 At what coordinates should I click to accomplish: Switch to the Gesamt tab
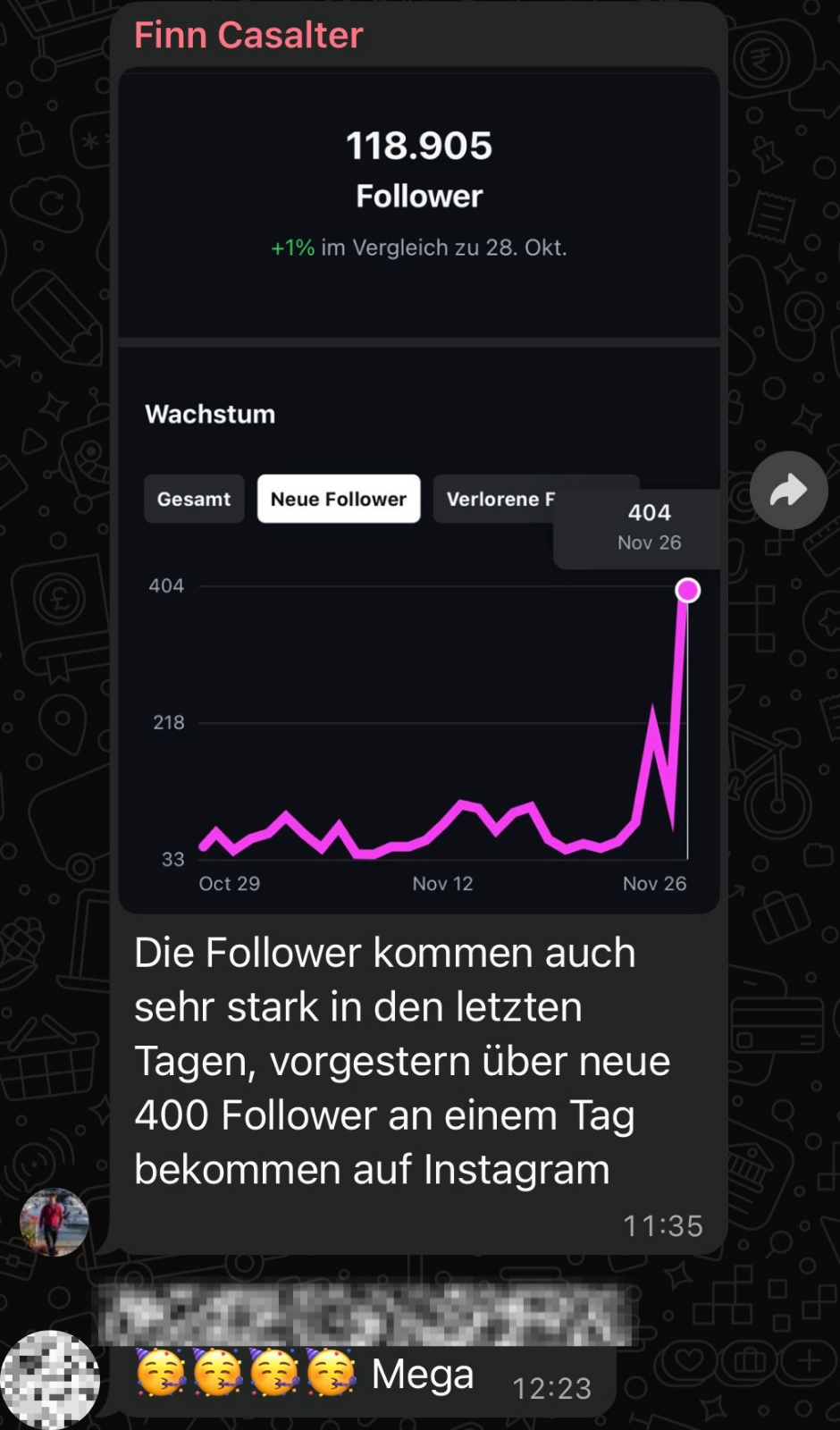tap(193, 499)
